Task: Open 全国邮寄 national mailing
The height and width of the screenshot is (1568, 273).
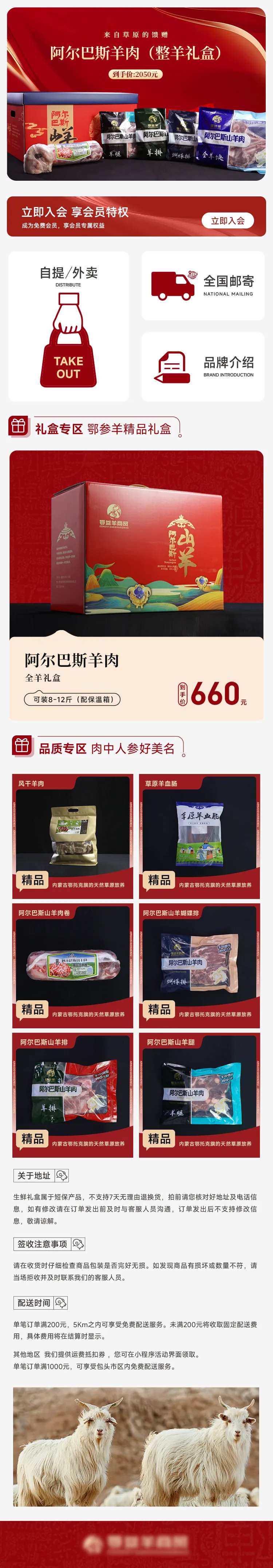Action: click(203, 286)
